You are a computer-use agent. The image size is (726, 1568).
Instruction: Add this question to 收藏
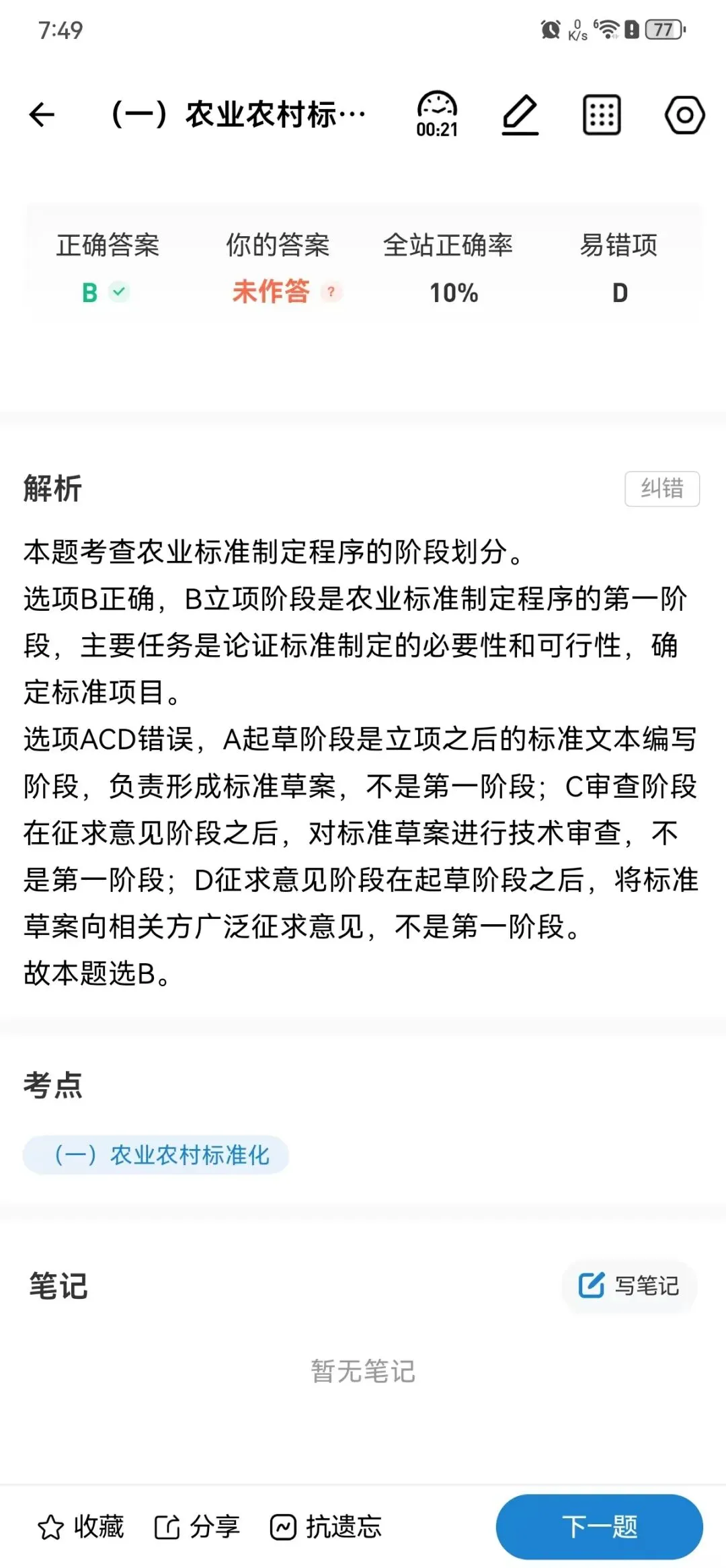coord(81,1527)
